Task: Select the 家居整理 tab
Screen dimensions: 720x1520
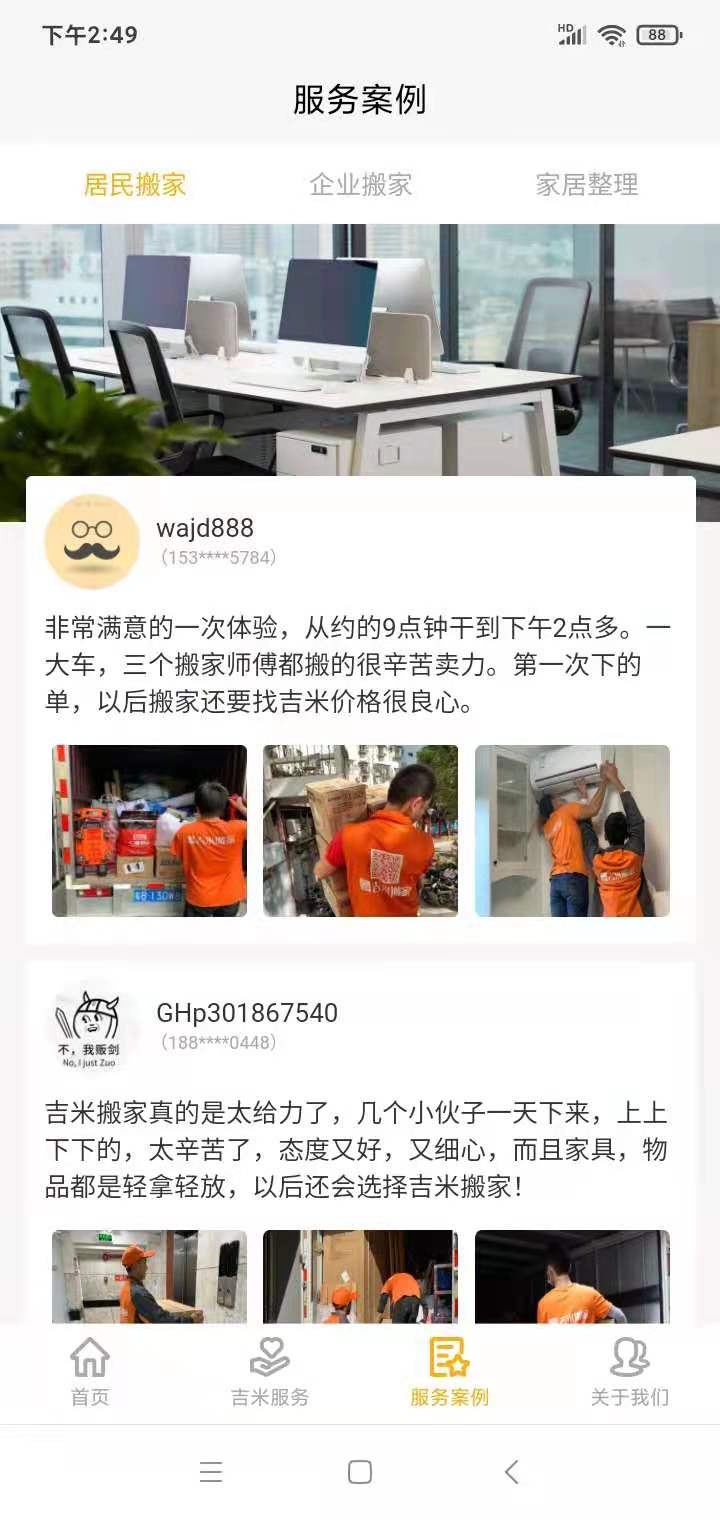Action: (587, 185)
